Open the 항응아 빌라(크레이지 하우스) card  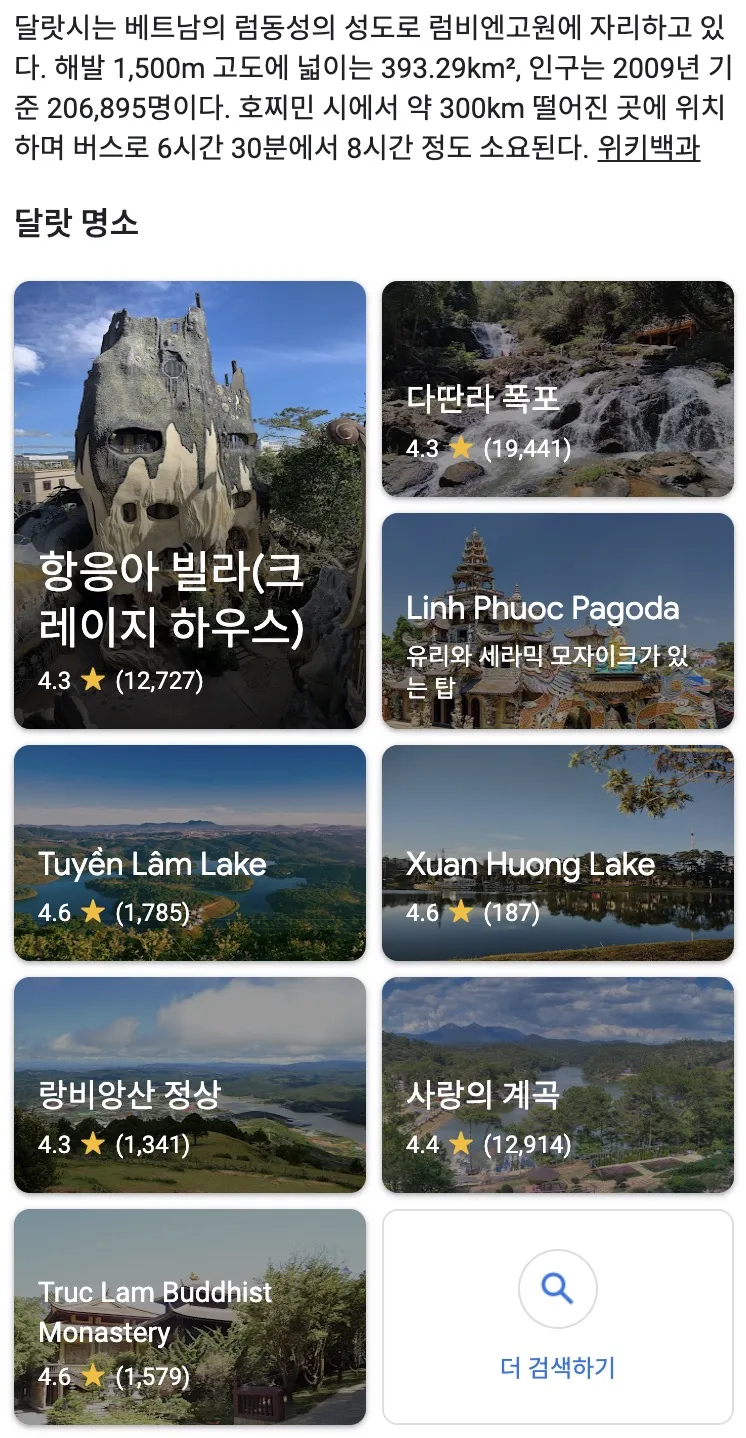tap(190, 504)
